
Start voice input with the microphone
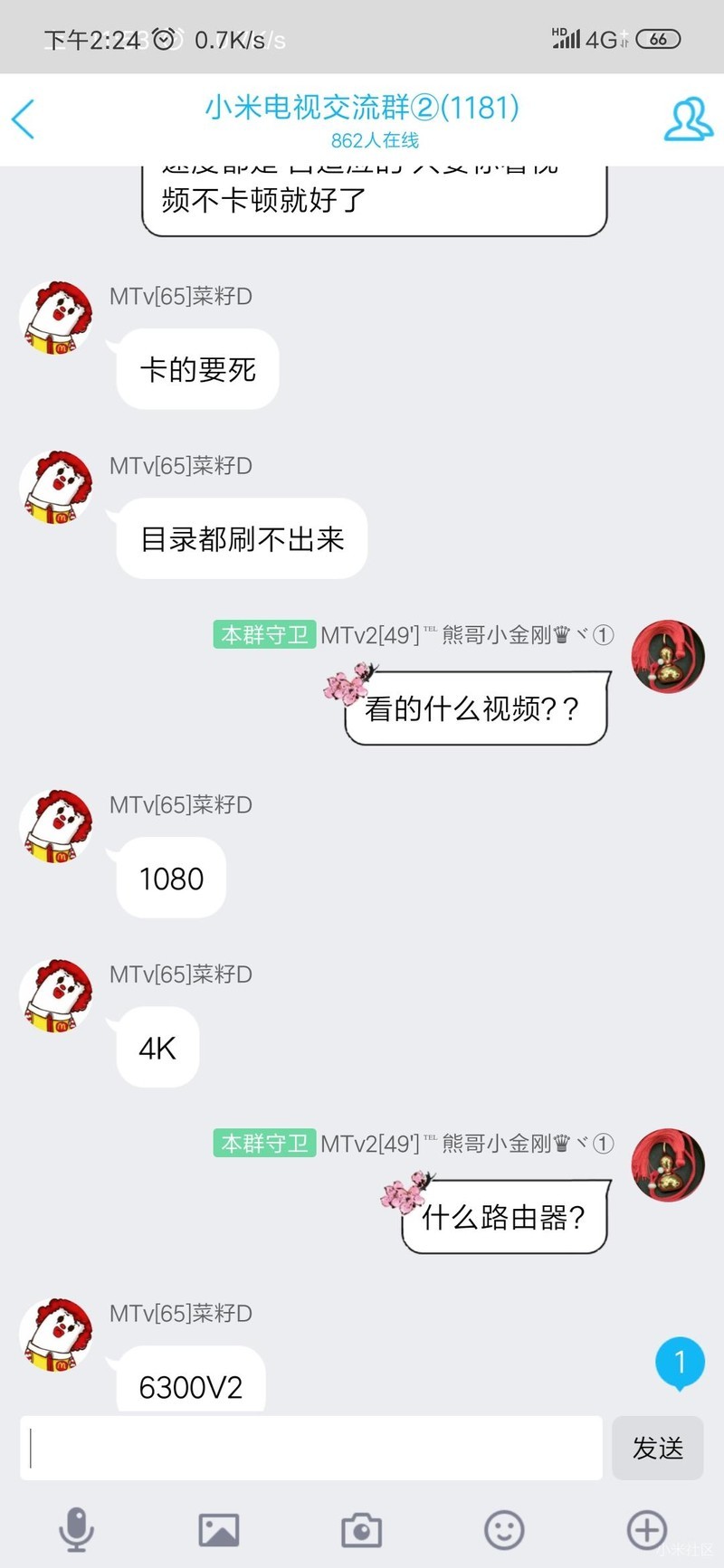[77, 1530]
